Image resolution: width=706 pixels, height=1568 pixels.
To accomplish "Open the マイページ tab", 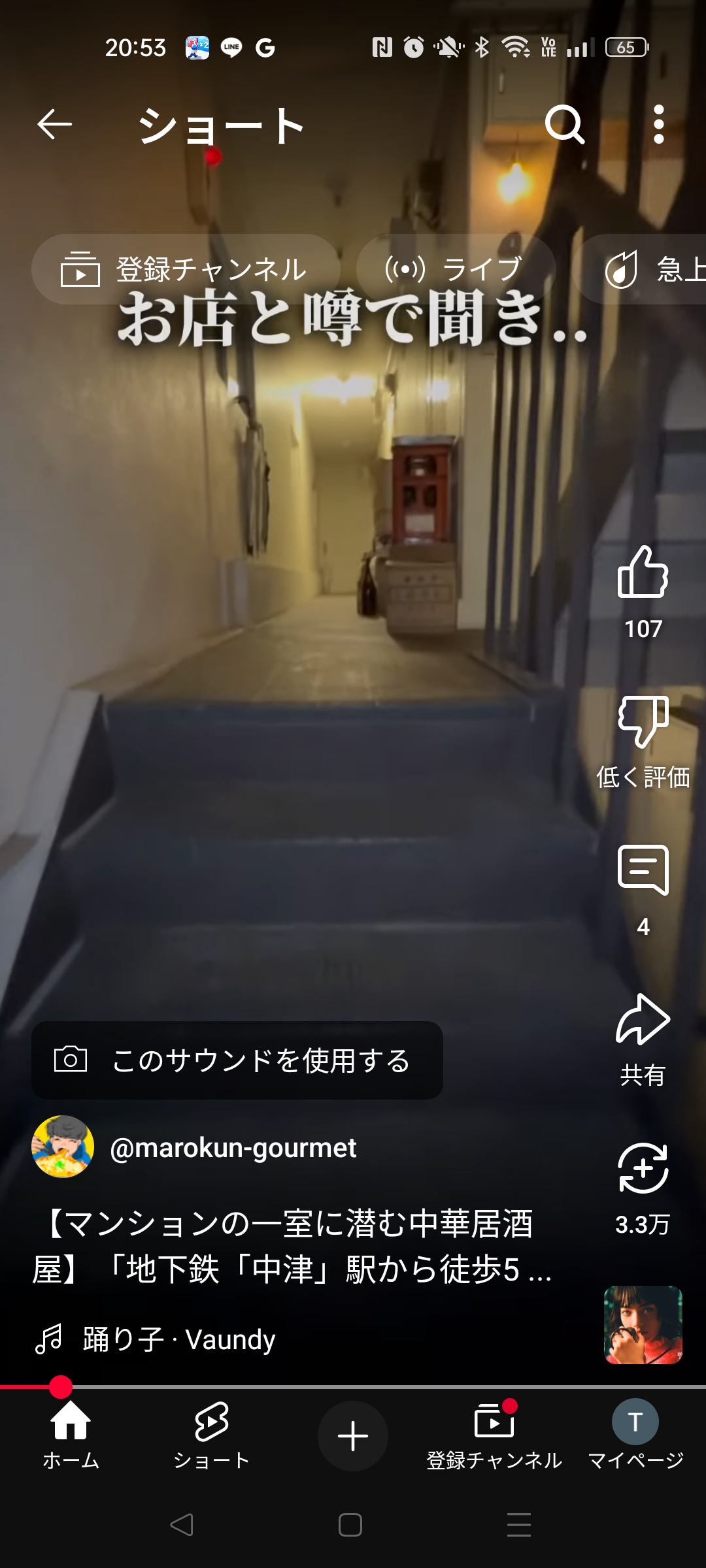I will click(635, 1435).
